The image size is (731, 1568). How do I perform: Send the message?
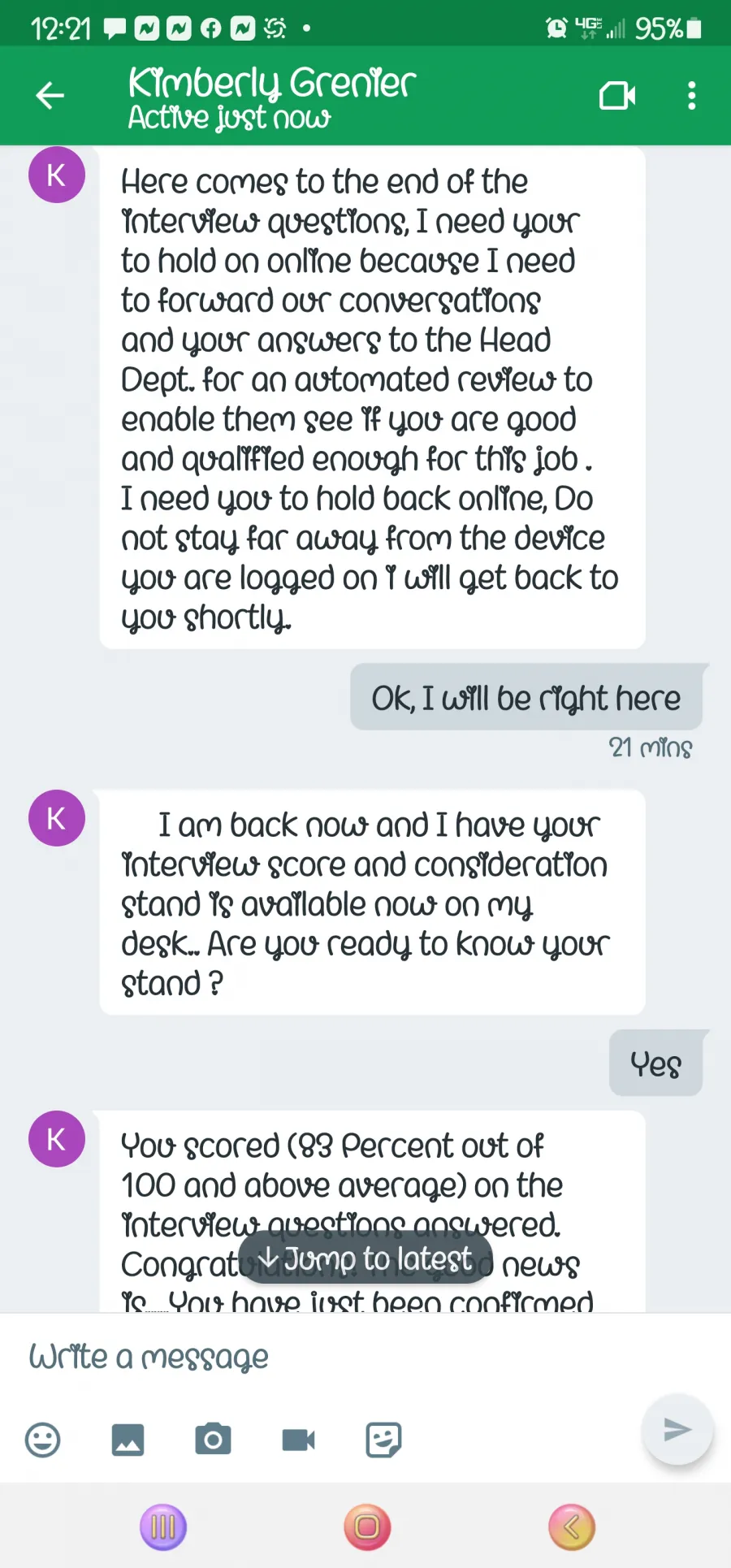(x=677, y=1430)
